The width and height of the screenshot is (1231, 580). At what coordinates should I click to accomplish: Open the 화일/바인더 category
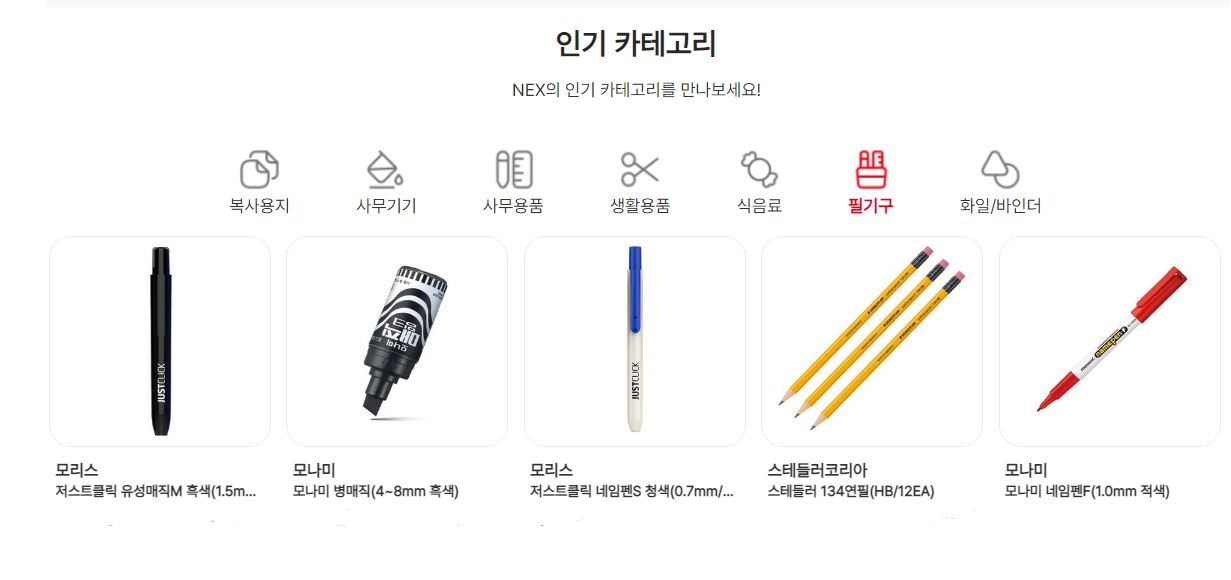click(x=1000, y=183)
